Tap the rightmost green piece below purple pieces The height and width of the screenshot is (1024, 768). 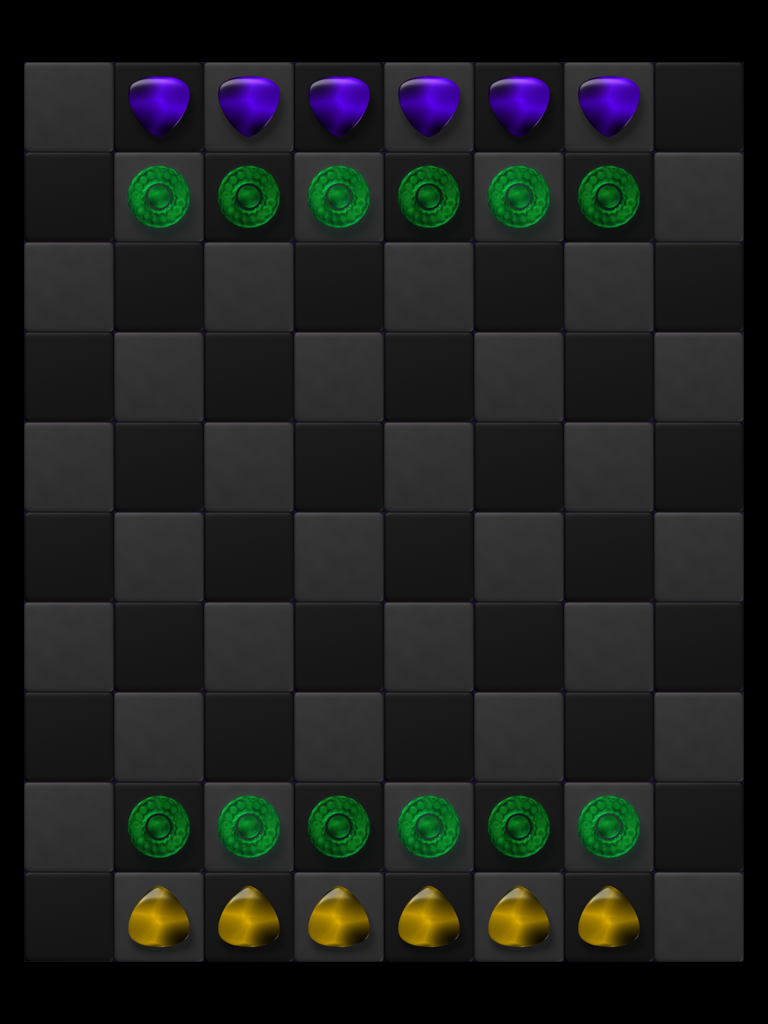[609, 196]
